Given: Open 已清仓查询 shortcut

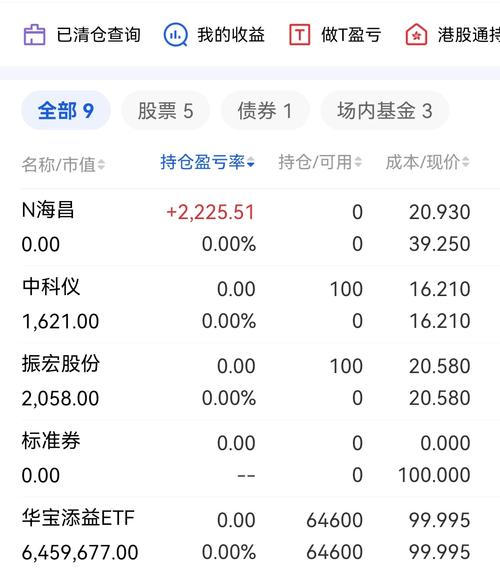Looking at the screenshot, I should pyautogui.click(x=82, y=35).
